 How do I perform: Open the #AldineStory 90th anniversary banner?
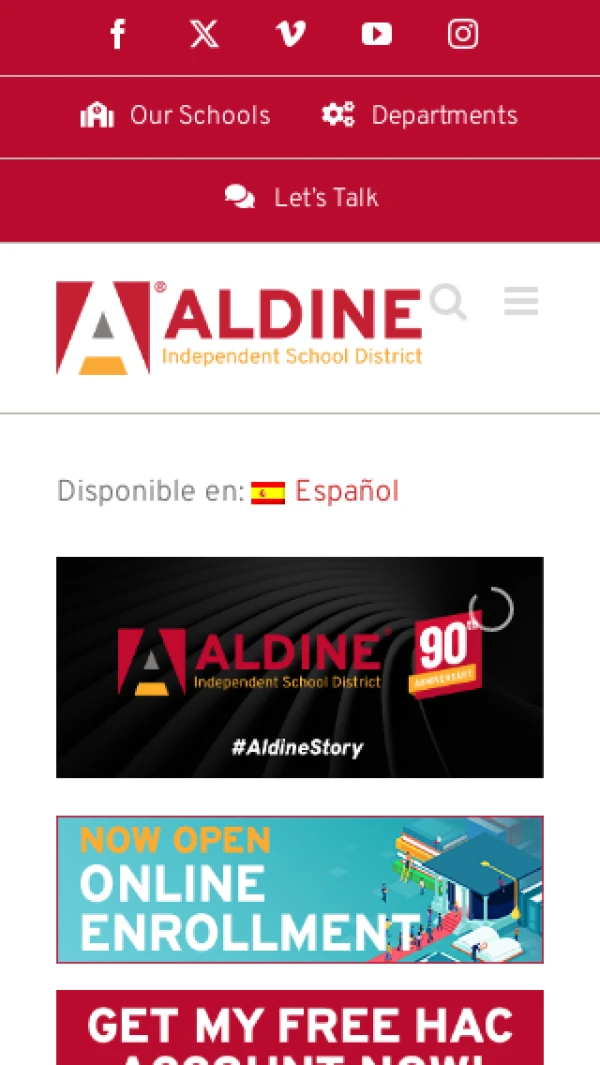point(300,667)
